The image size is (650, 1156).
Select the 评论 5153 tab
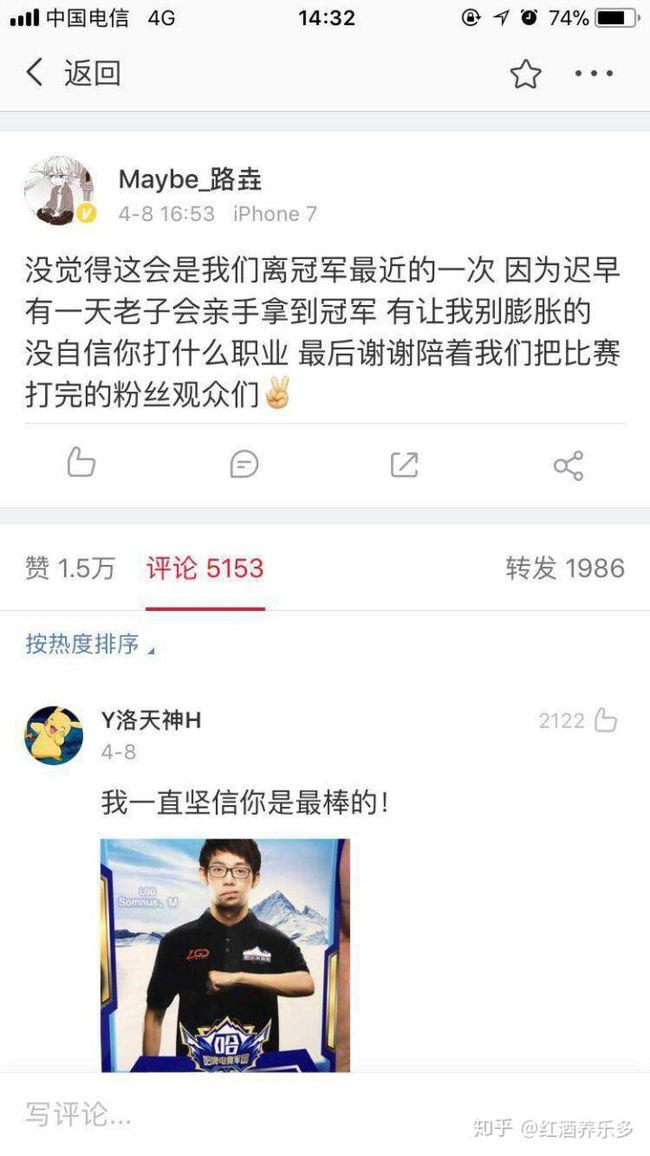205,568
